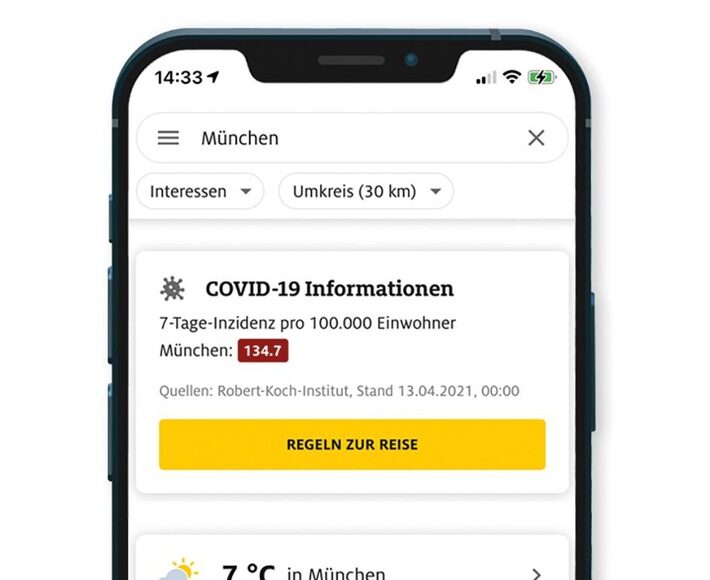Tap the Regeln zur Reise button
The width and height of the screenshot is (710, 580).
352,444
